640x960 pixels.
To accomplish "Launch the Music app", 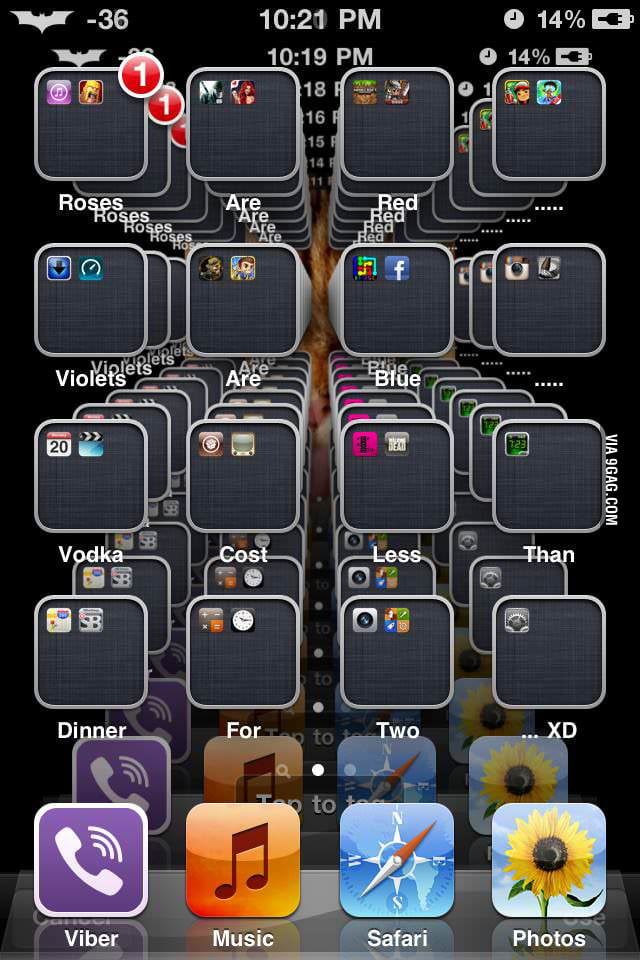I will tap(243, 861).
